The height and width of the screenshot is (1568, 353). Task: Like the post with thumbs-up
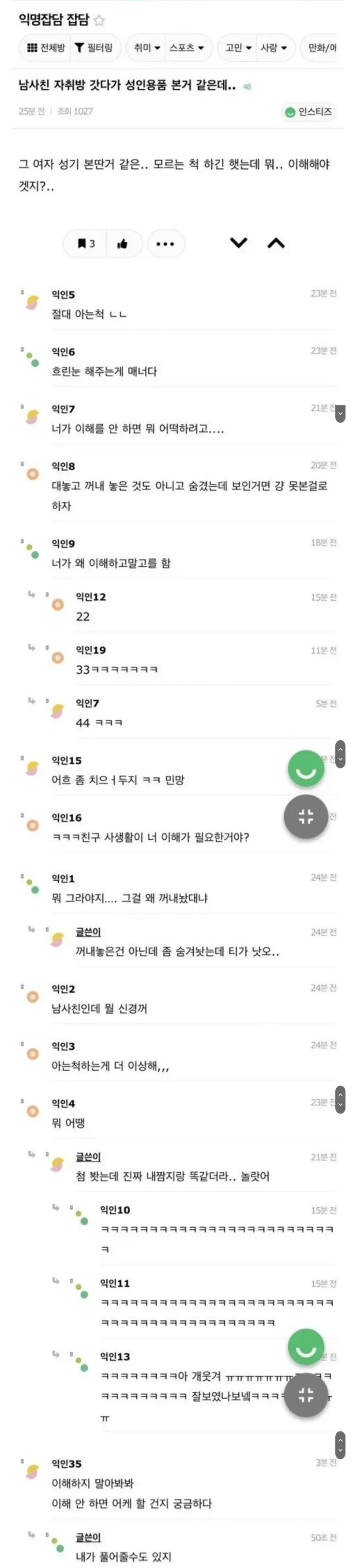pos(123,244)
